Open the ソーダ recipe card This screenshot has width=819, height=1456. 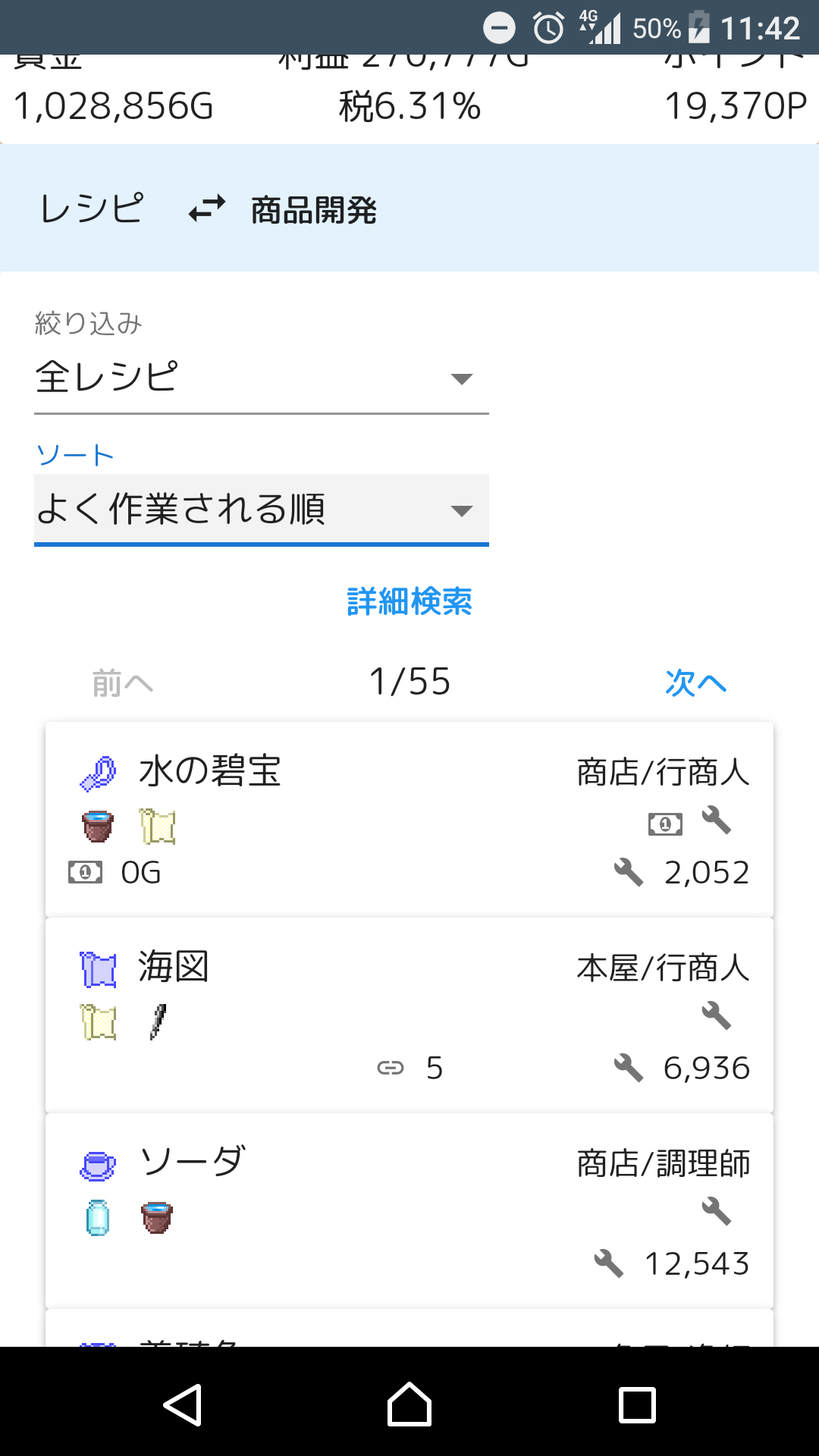pyautogui.click(x=409, y=1210)
